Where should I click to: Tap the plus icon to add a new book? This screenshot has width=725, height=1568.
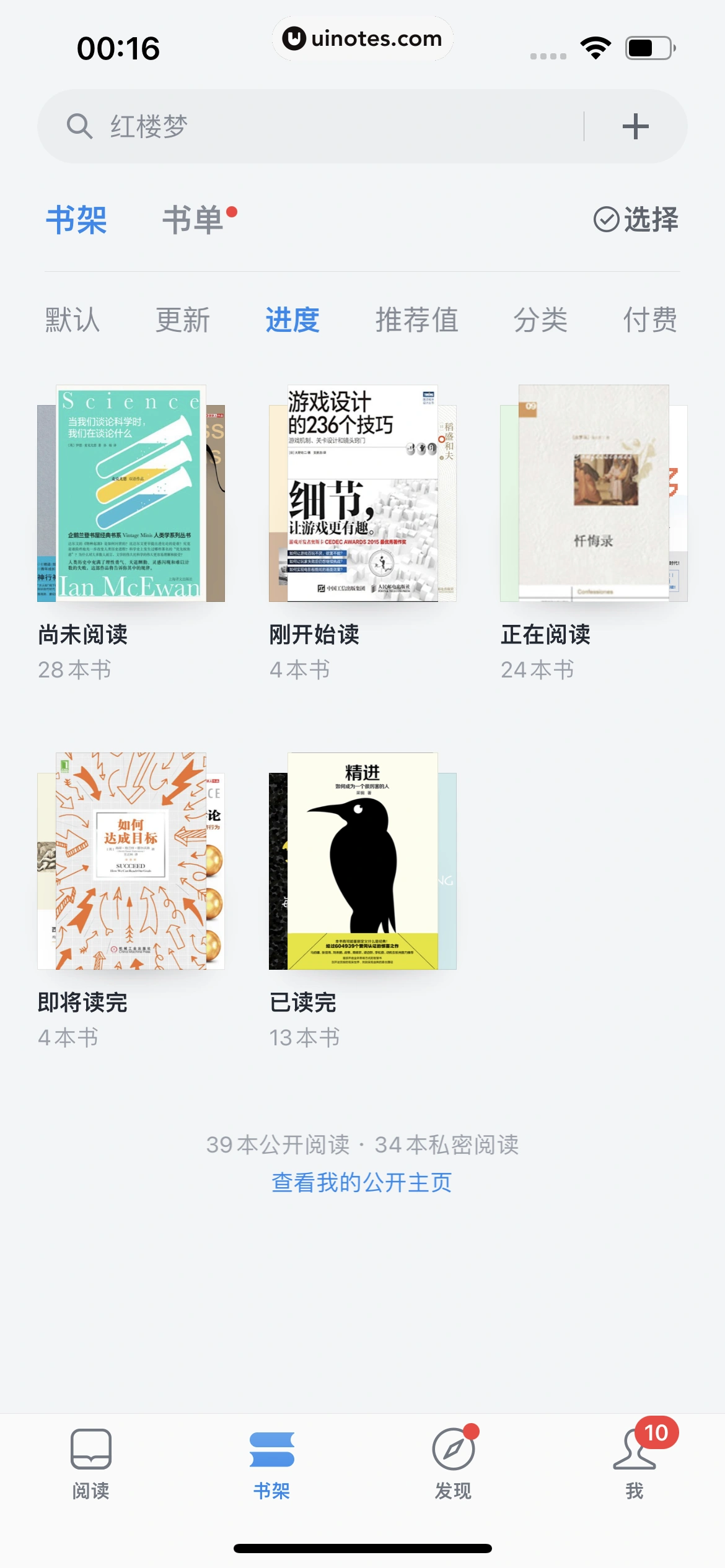click(635, 125)
